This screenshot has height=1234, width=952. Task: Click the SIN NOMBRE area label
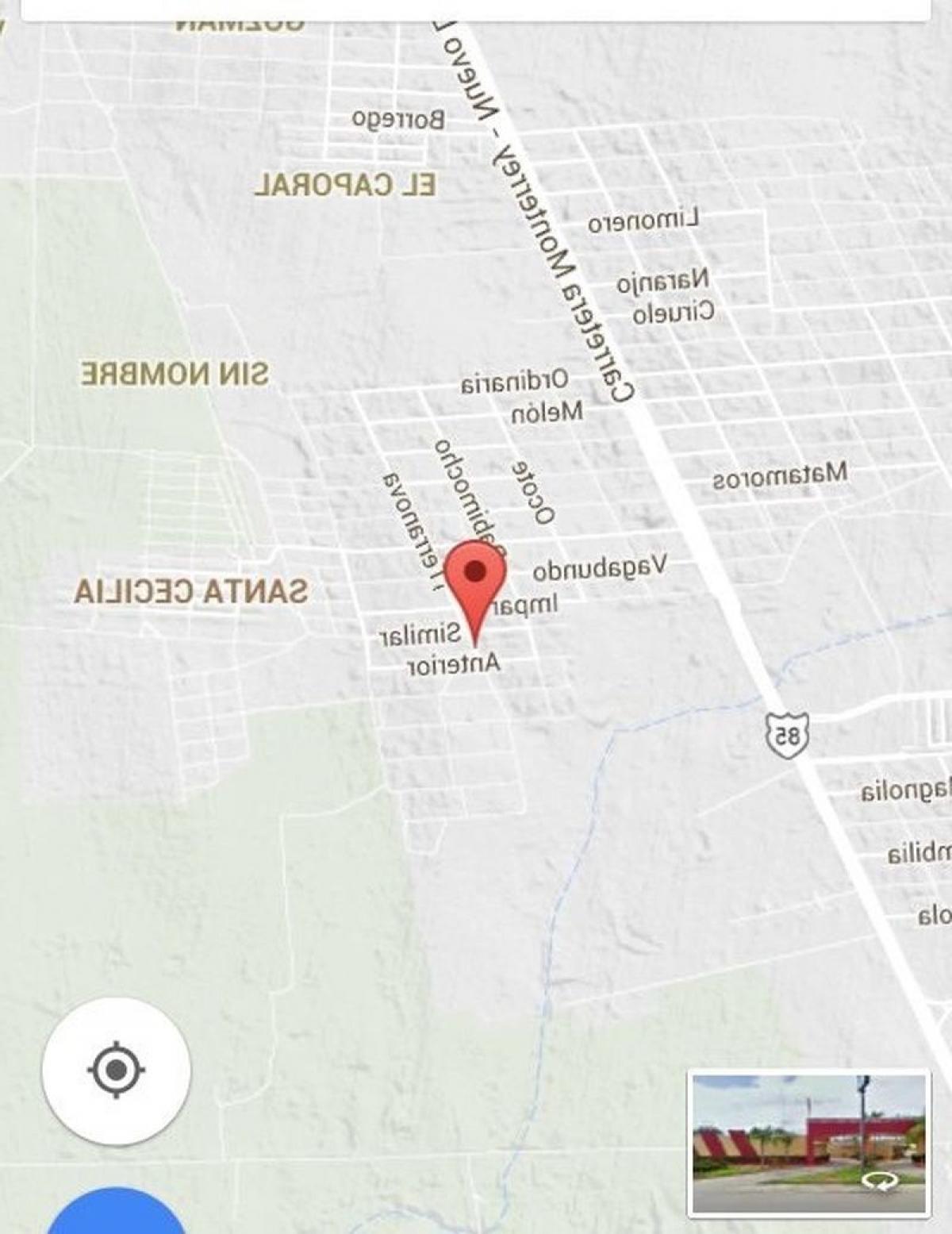click(176, 373)
